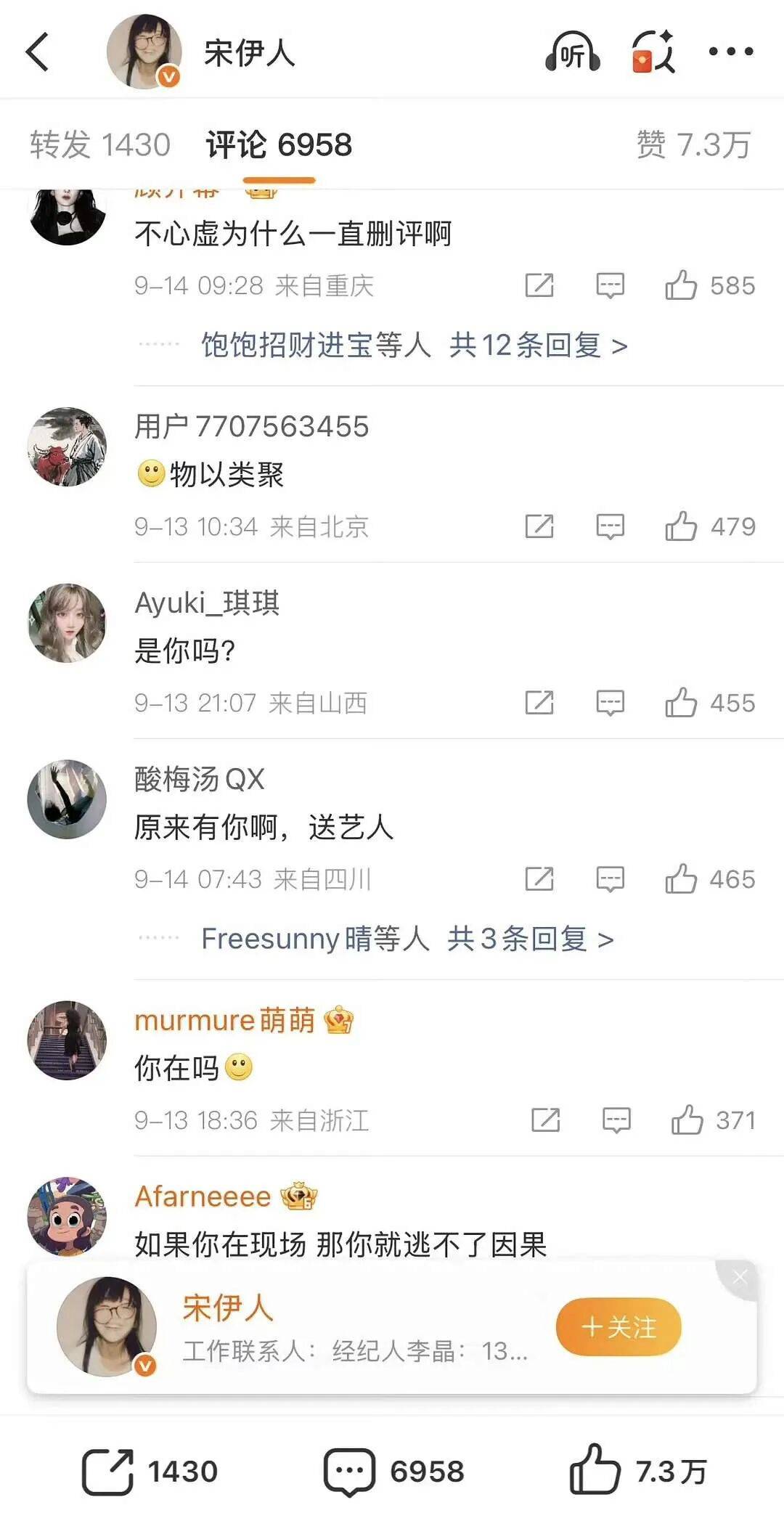784x1513 pixels.
Task: Repost Ayuki_琪琪's comment 是你吗
Action: [x=539, y=703]
